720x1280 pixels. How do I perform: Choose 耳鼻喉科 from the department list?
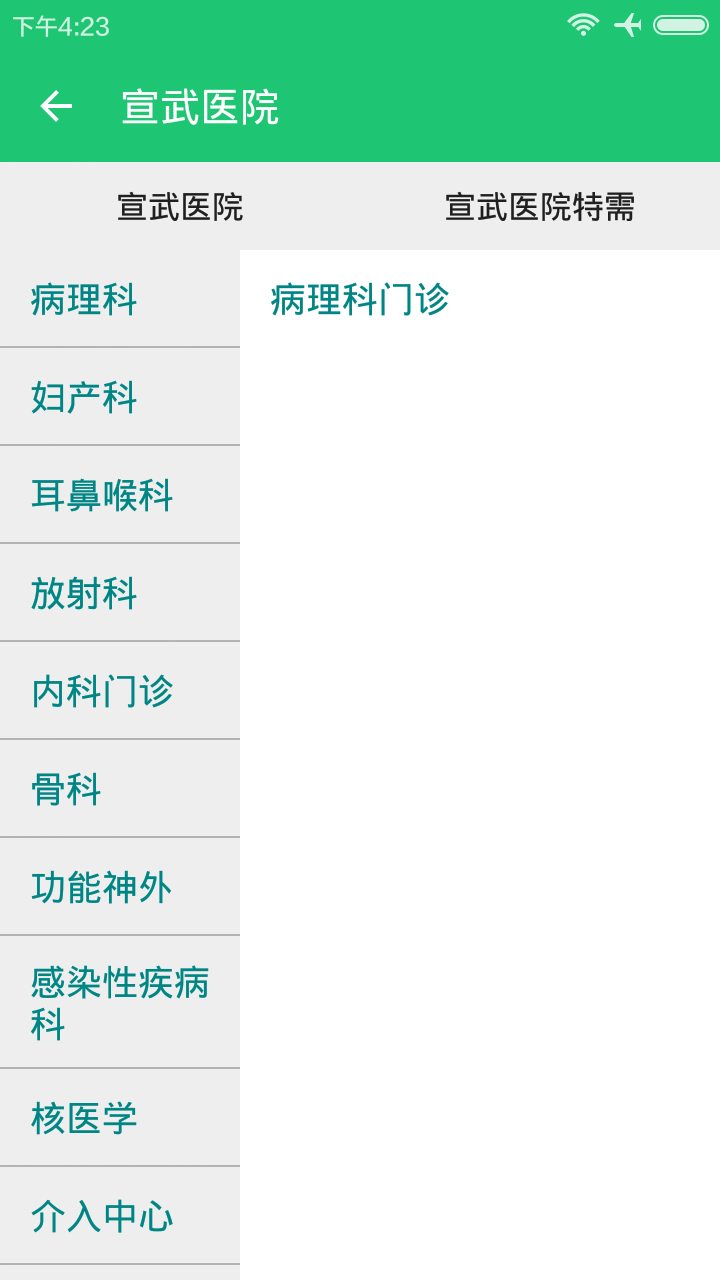pos(120,495)
